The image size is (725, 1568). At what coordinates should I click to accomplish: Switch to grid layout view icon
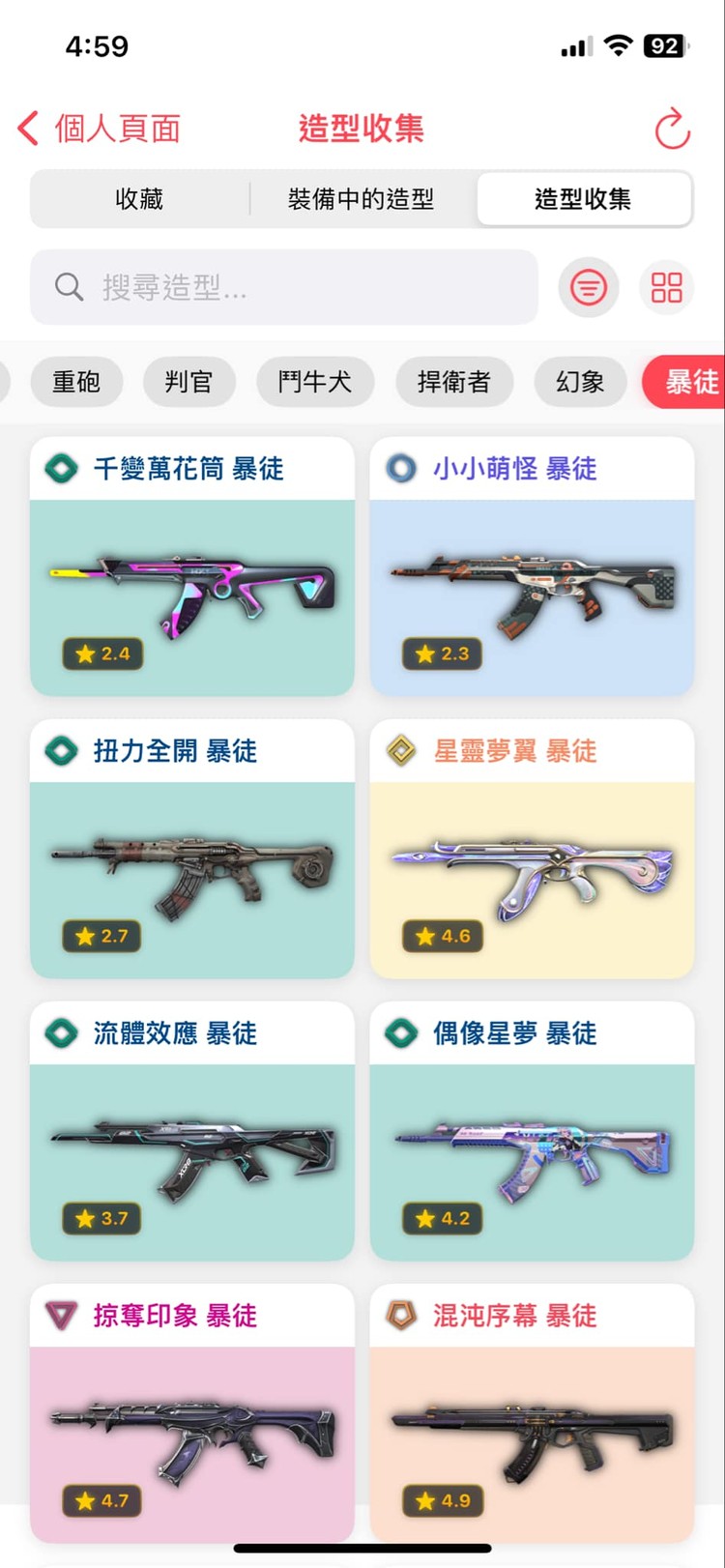tap(666, 287)
